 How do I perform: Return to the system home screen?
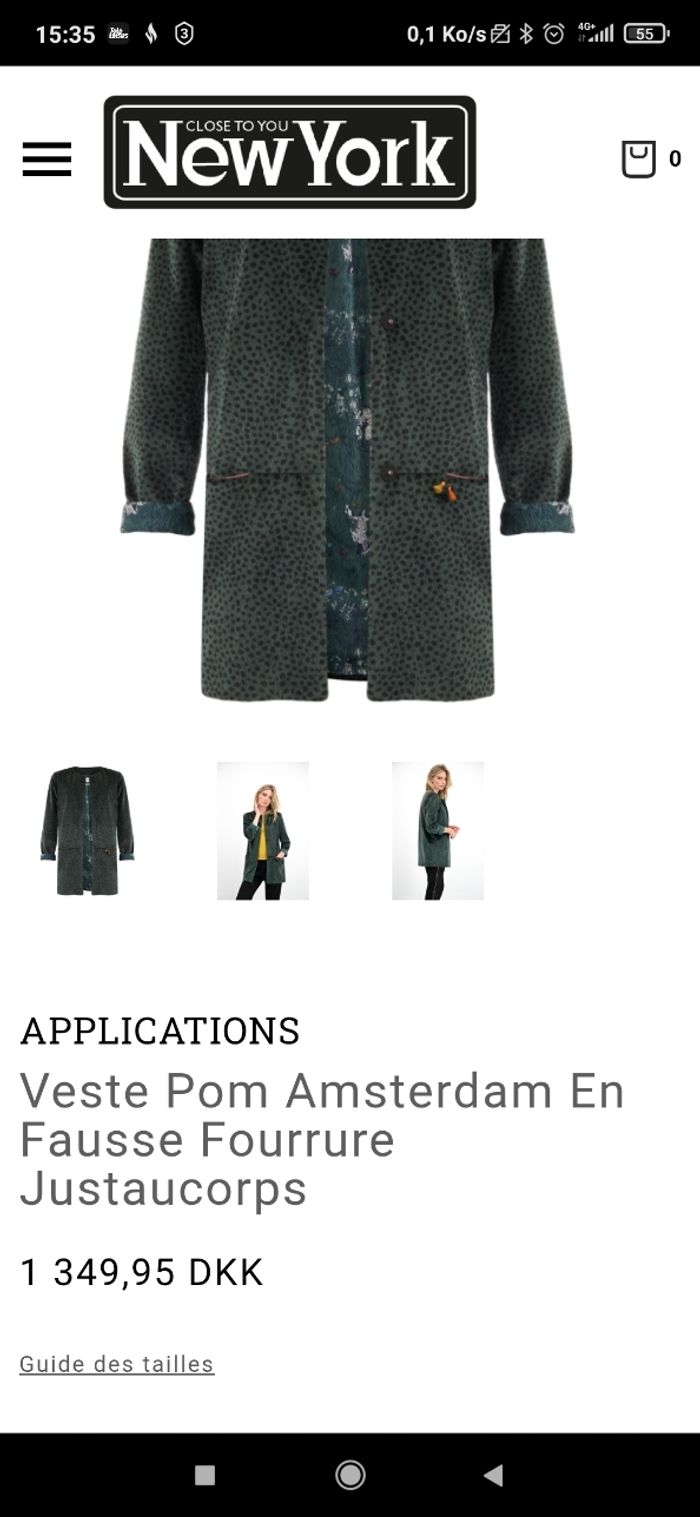[350, 1475]
